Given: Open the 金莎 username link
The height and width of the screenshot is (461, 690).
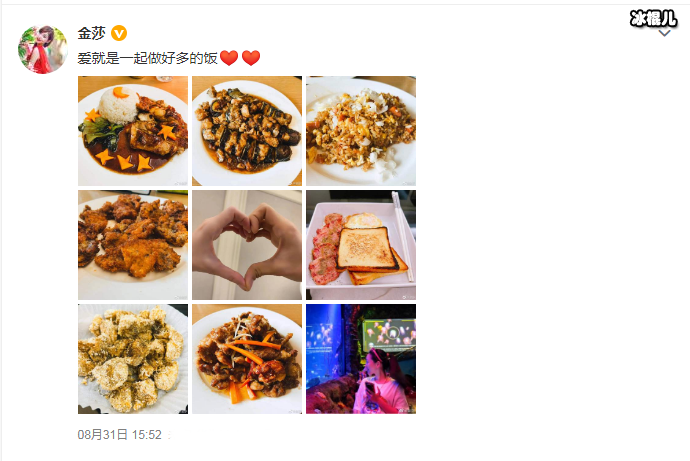Looking at the screenshot, I should click(x=92, y=33).
